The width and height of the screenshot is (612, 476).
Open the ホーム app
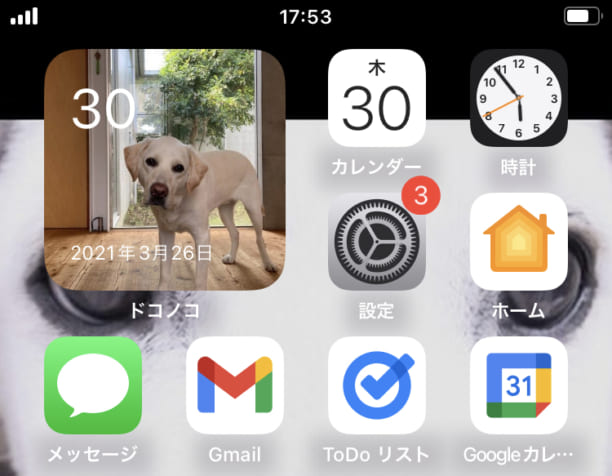[518, 240]
